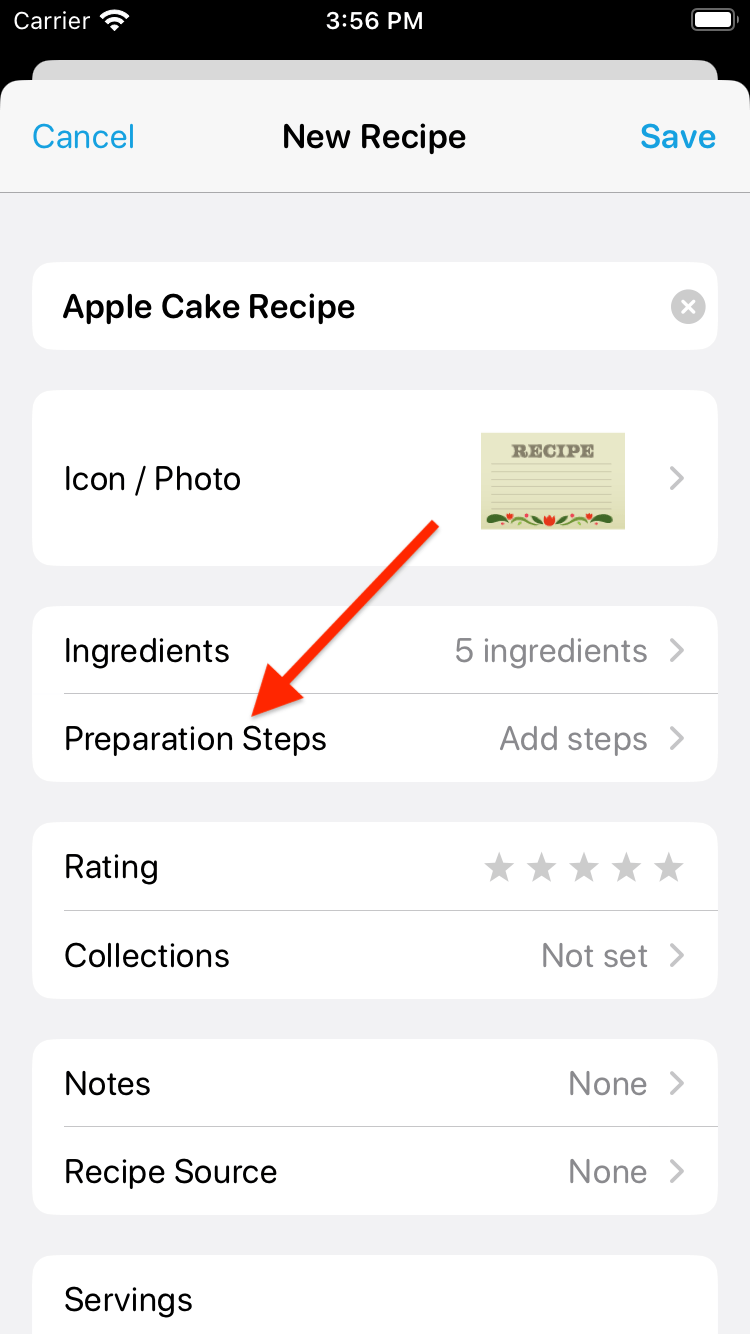Edit the Apple Cake Recipe title field
The image size is (750, 1334).
point(350,307)
